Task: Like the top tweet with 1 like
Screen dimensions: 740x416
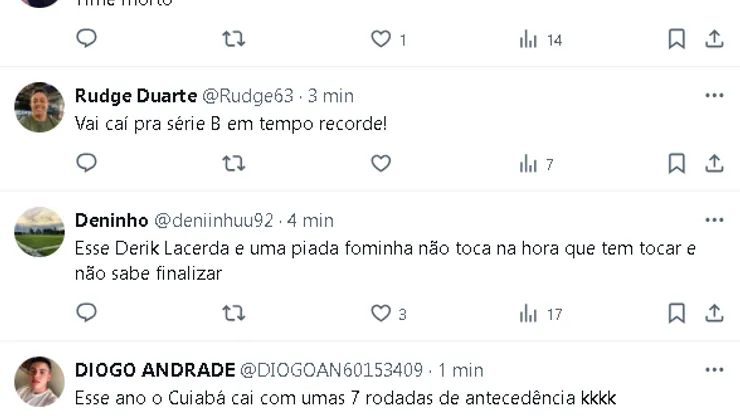Action: [x=381, y=39]
